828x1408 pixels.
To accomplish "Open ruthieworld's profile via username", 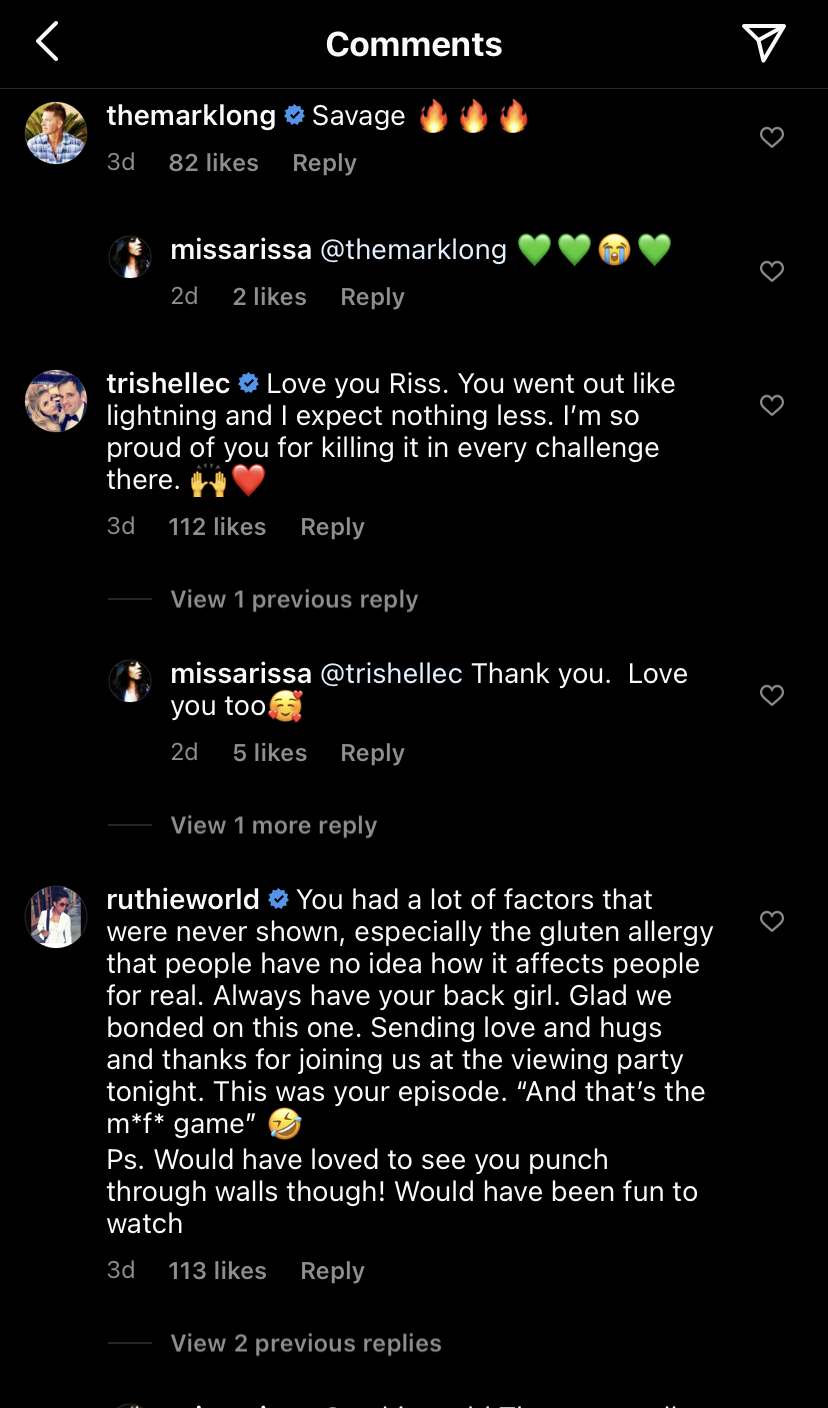I will click(183, 899).
